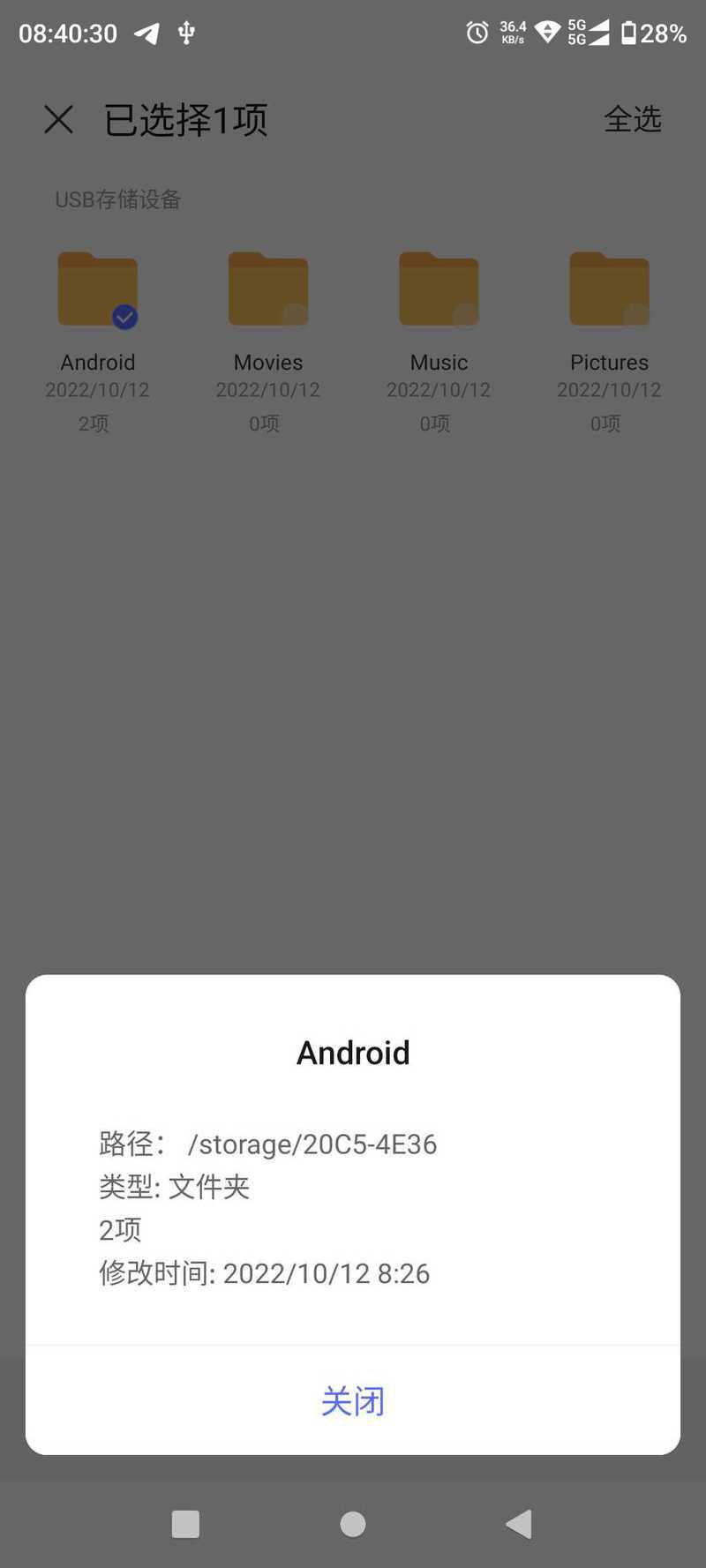
Task: Go back using the system back button
Action: [519, 1524]
